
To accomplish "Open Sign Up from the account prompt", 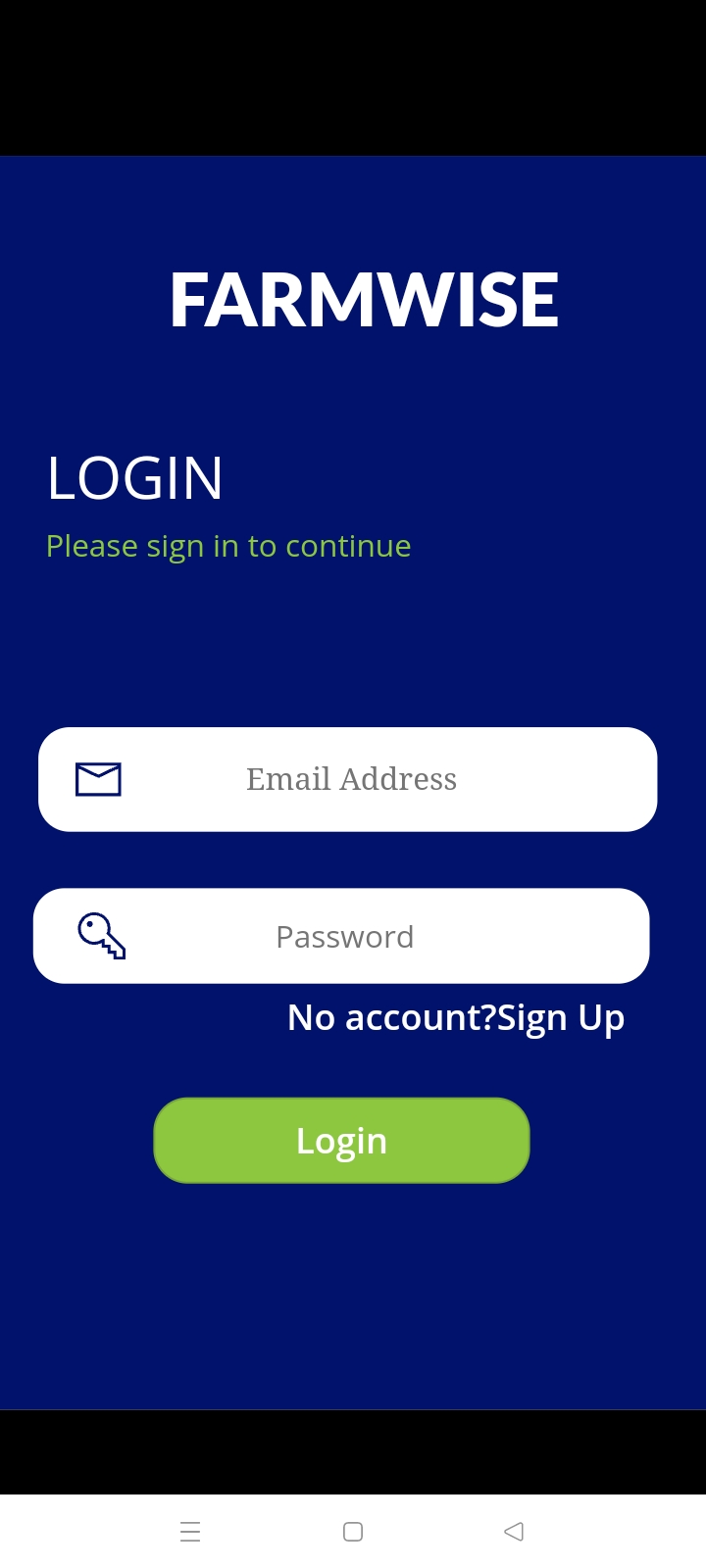I will pos(561,1017).
